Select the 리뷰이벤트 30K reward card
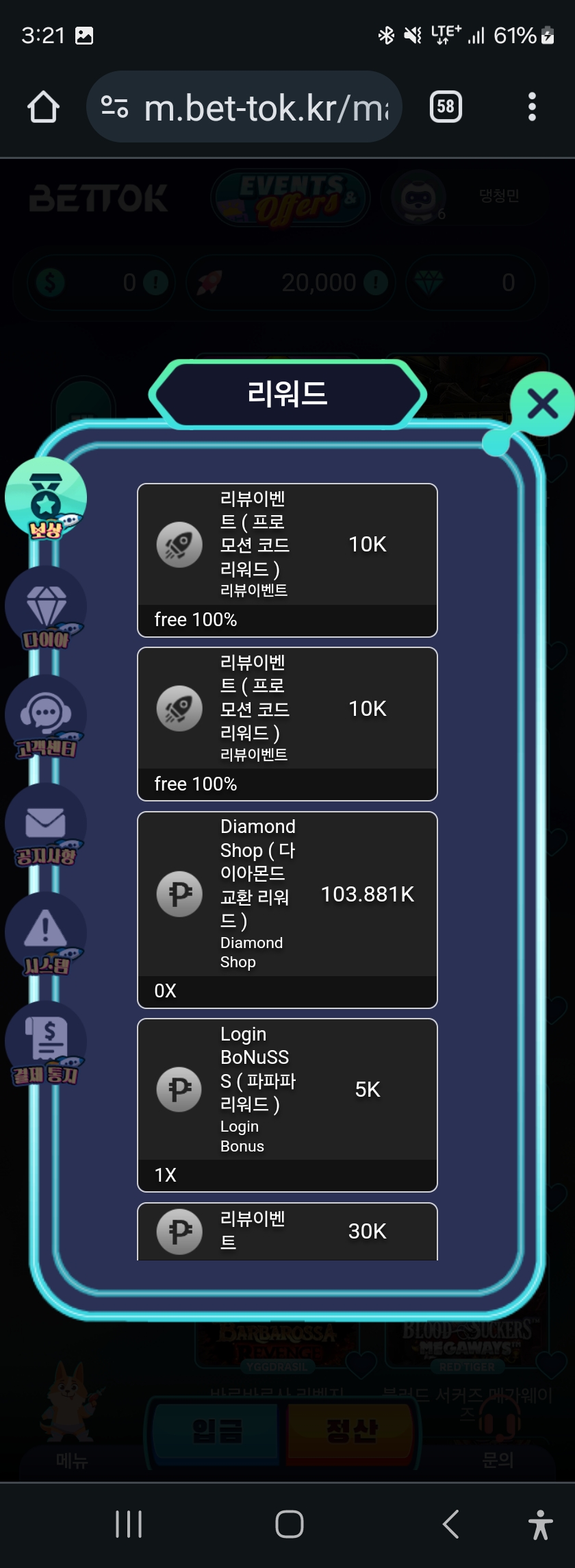Viewport: 575px width, 1568px height. 287,1231
